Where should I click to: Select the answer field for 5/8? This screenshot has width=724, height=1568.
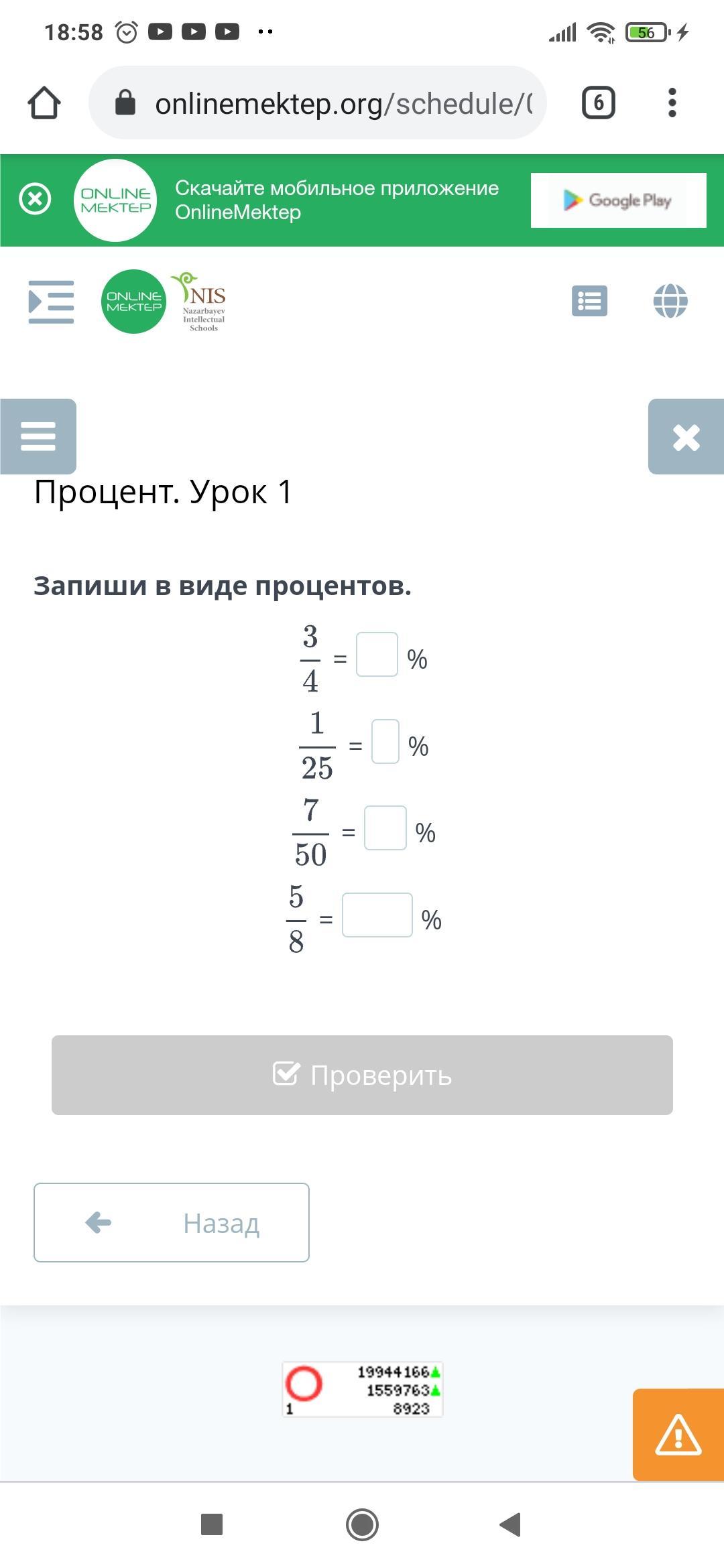coord(377,915)
